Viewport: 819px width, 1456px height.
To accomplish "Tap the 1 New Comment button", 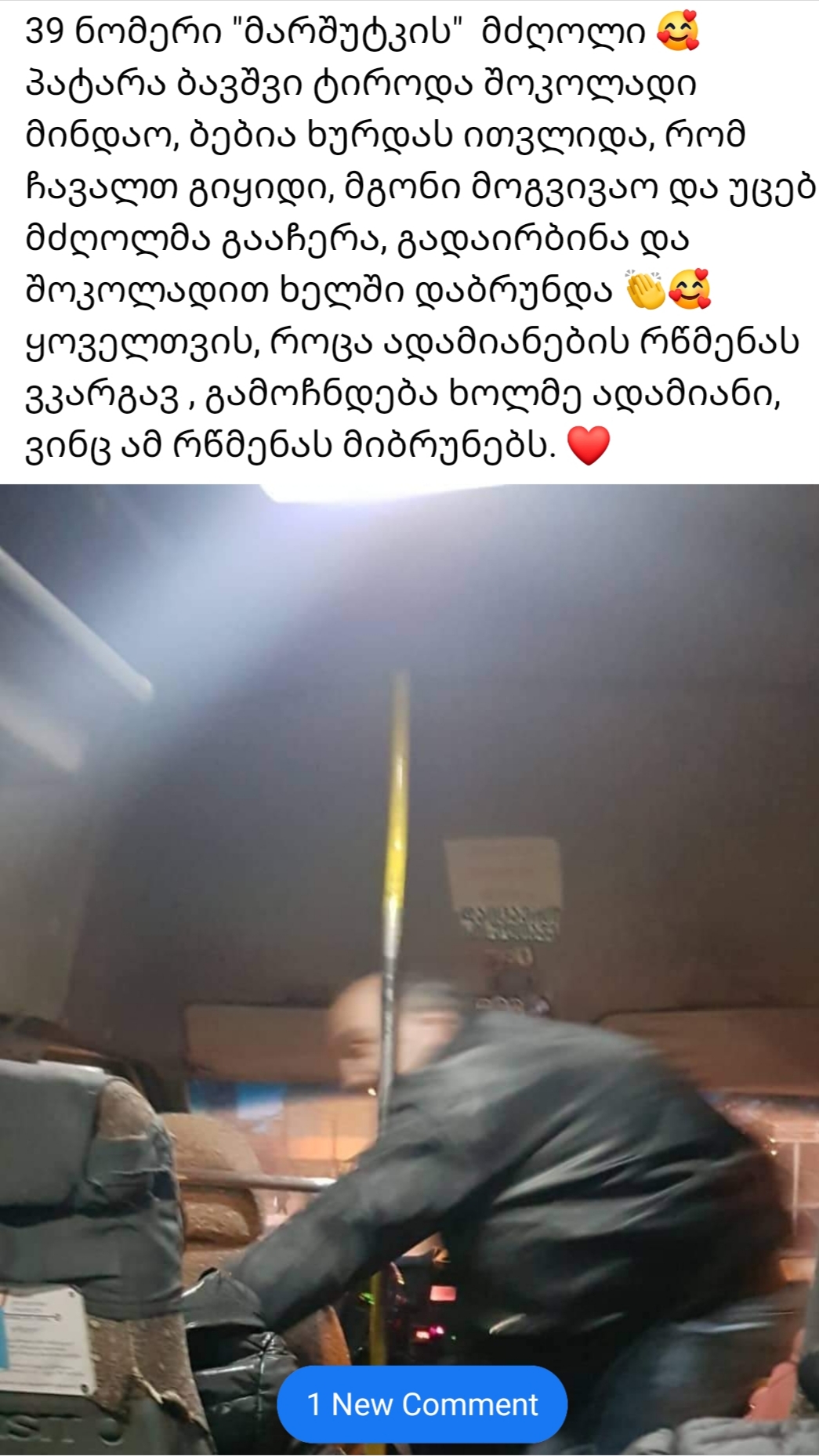I will pos(422,1404).
